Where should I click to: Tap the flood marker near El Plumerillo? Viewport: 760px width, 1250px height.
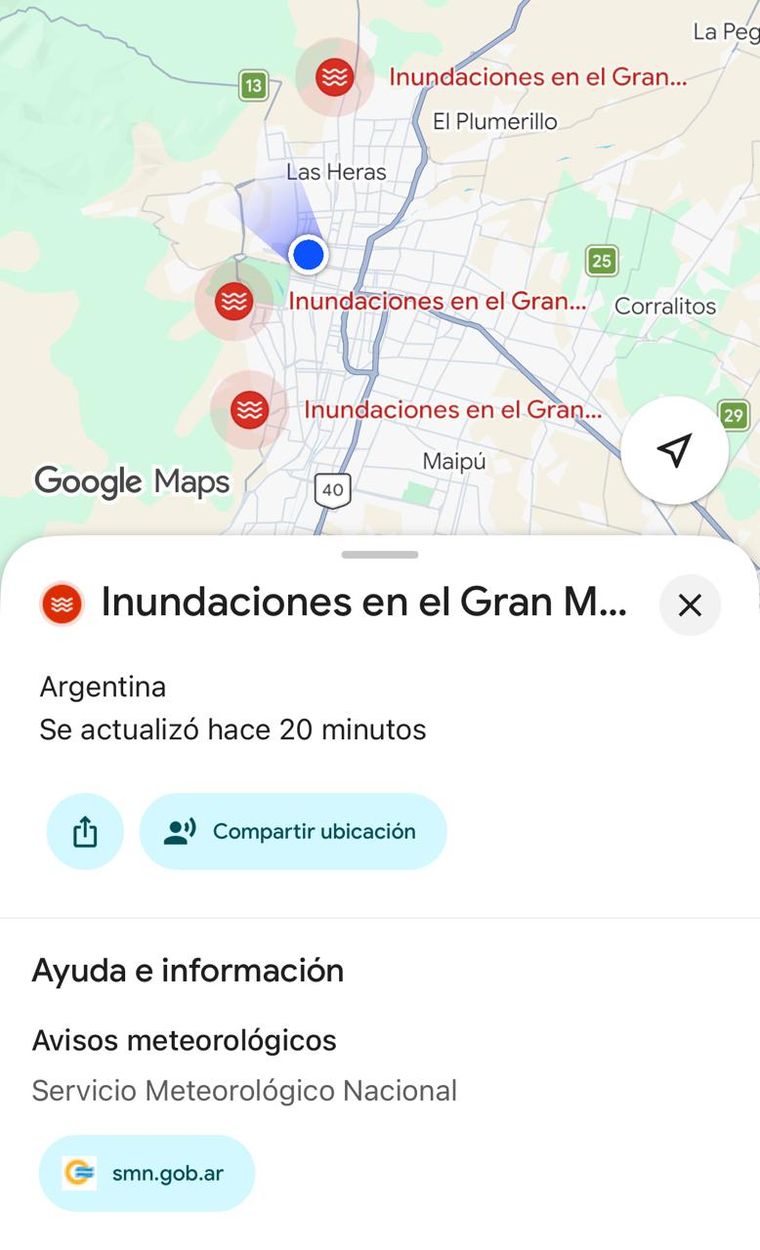(334, 77)
